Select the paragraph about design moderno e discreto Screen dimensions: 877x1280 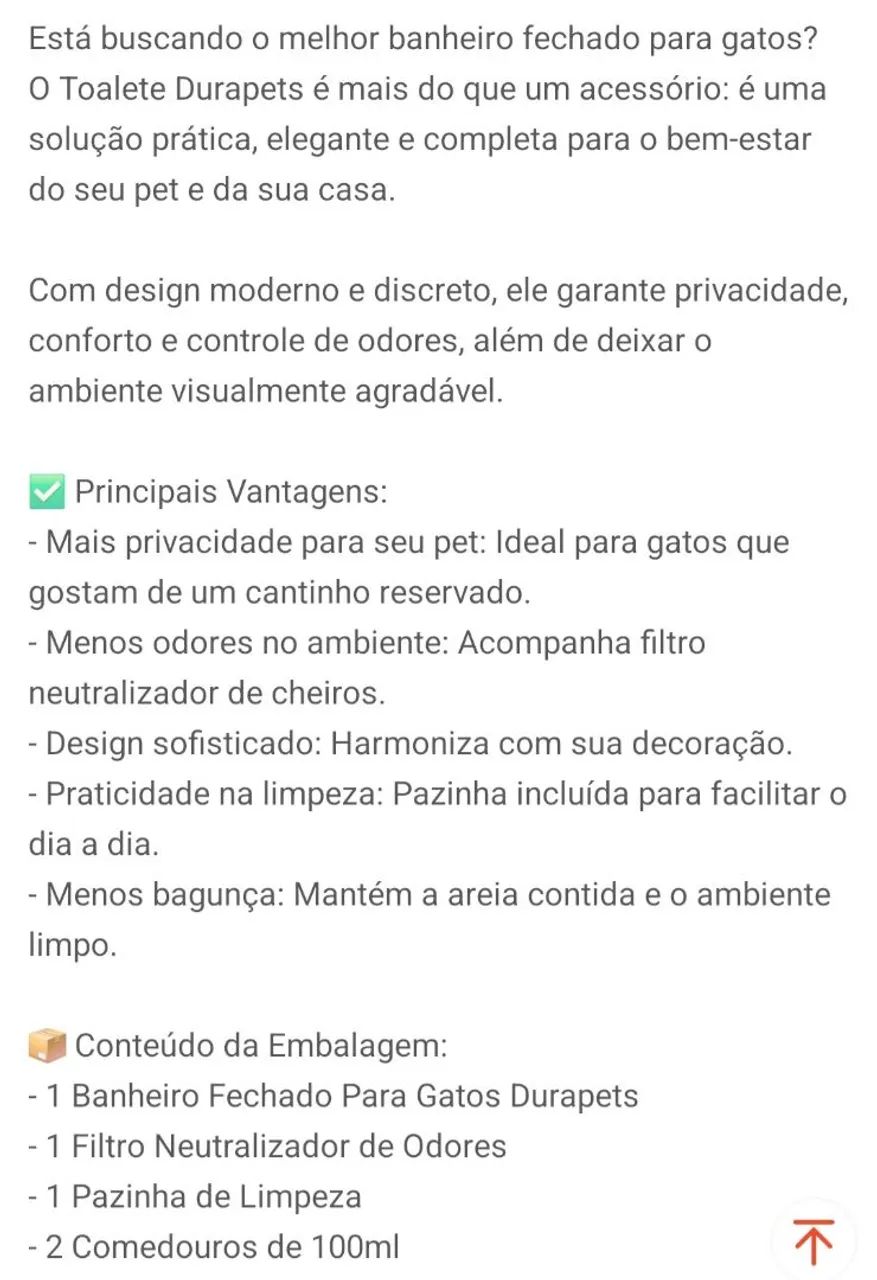430,340
